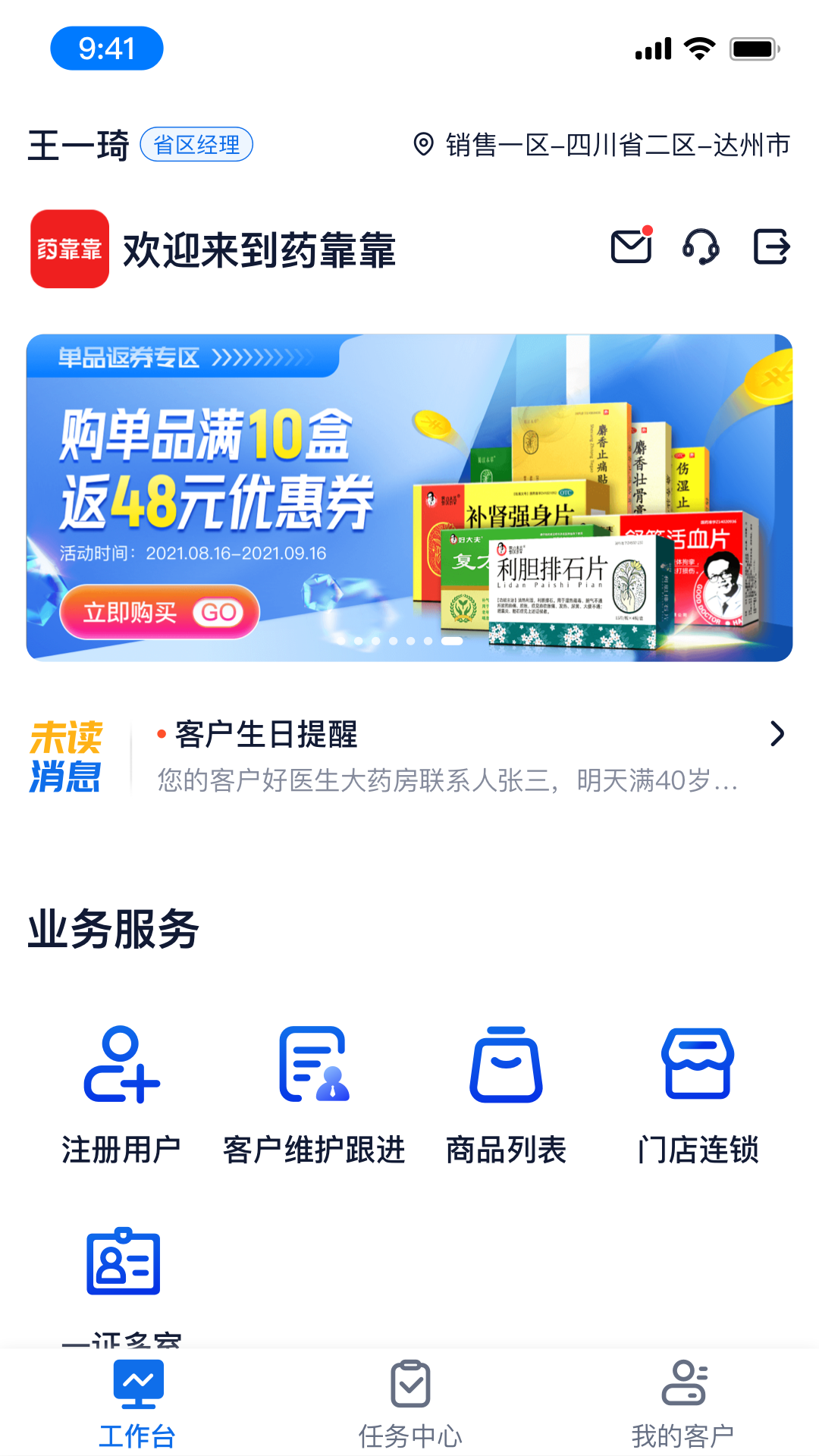The height and width of the screenshot is (1456, 819).
Task: Tap the sales region location 销售一区-四川省二区-达州市
Action: (x=602, y=144)
